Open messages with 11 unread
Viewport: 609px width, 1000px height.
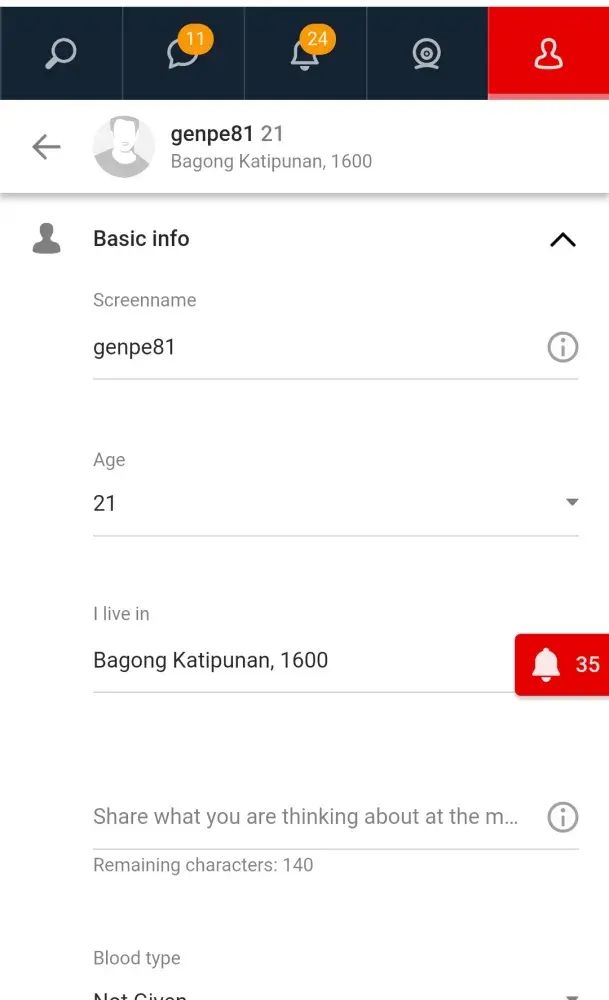point(183,53)
